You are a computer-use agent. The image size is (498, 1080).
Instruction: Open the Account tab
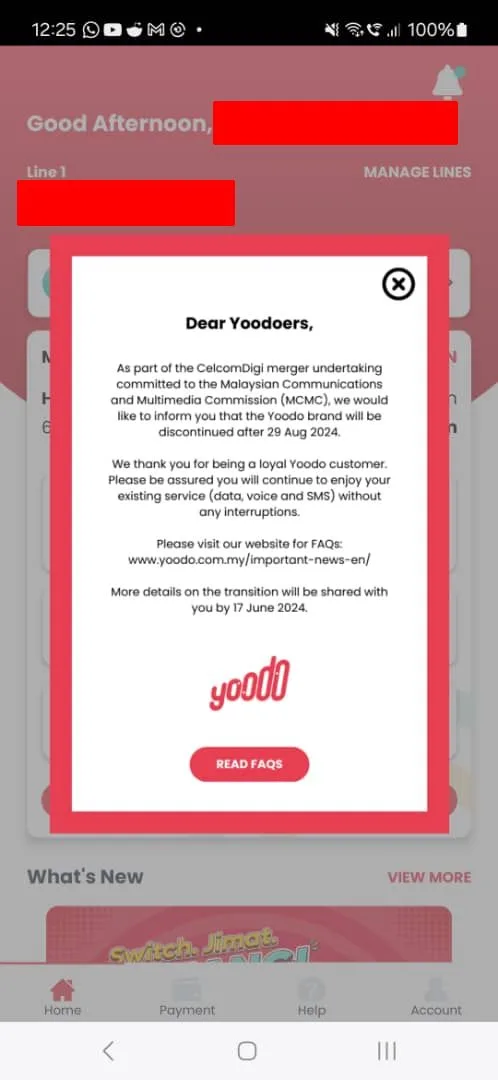[436, 997]
